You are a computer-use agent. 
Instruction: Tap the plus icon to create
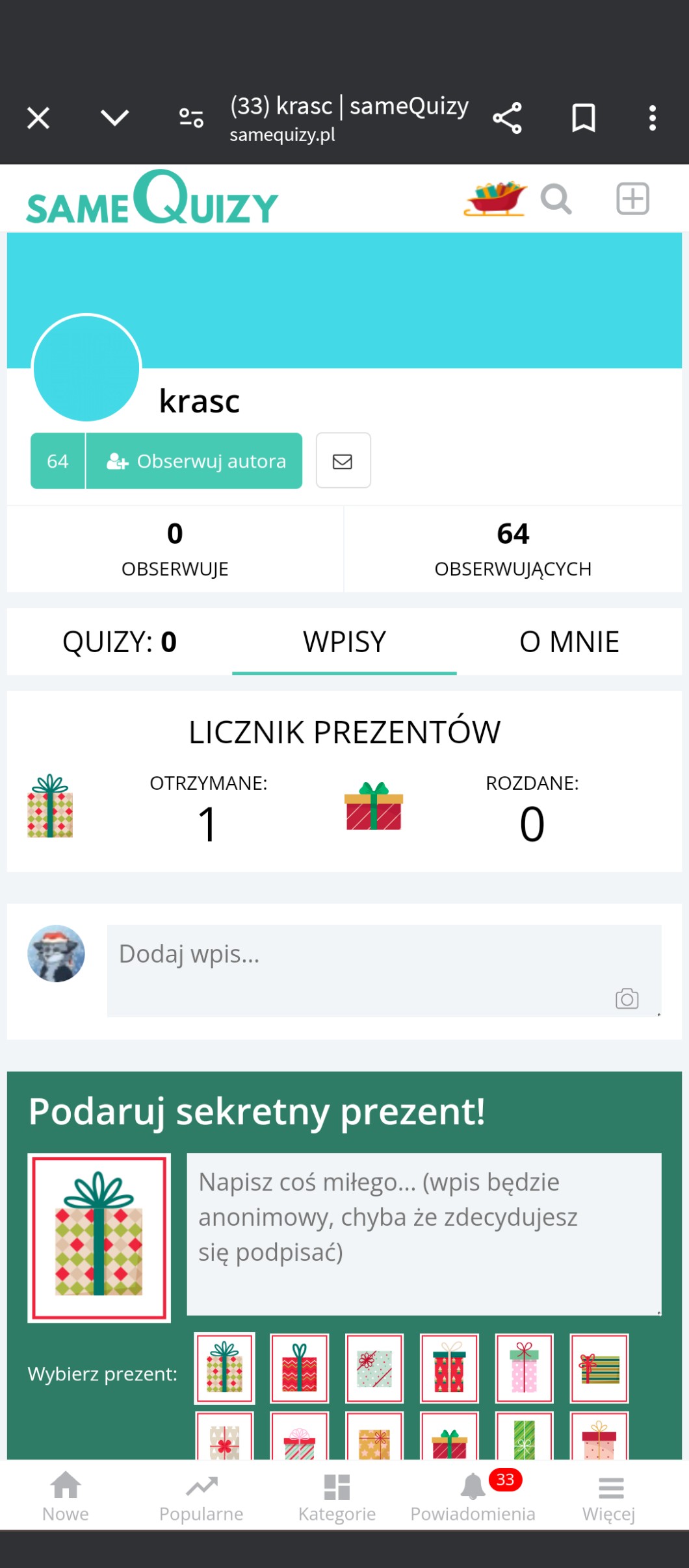(632, 199)
